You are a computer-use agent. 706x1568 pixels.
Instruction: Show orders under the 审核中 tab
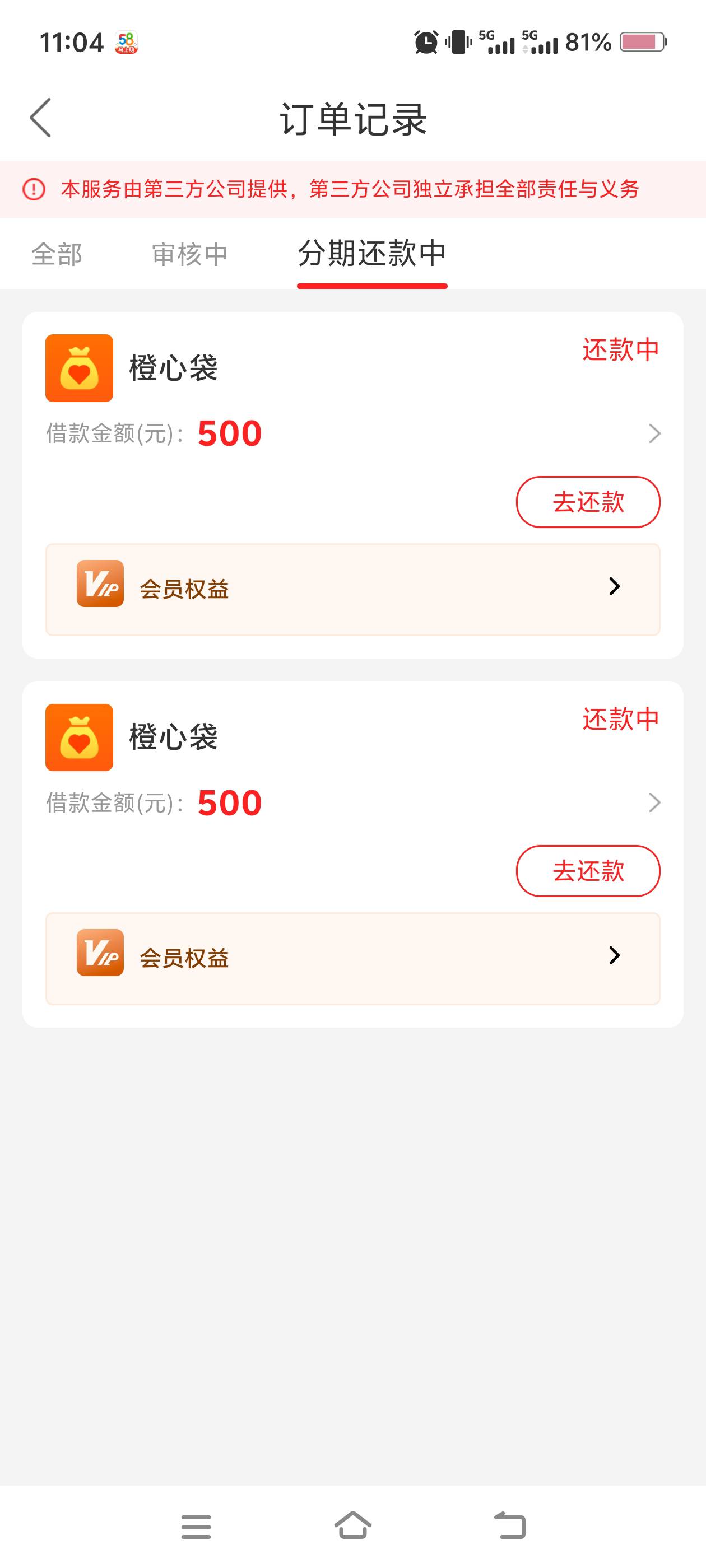click(x=189, y=254)
